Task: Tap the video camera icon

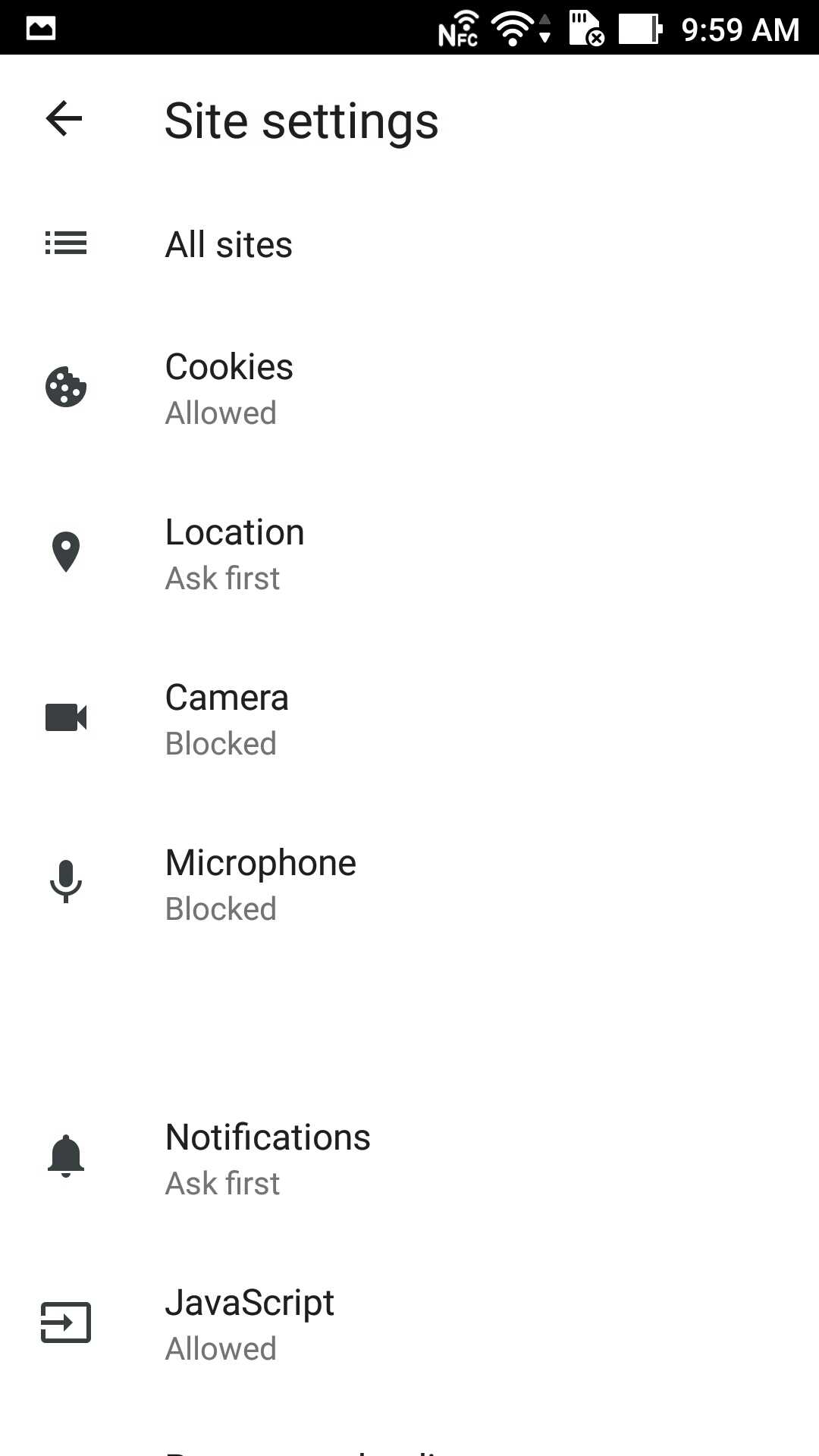Action: 65,718
